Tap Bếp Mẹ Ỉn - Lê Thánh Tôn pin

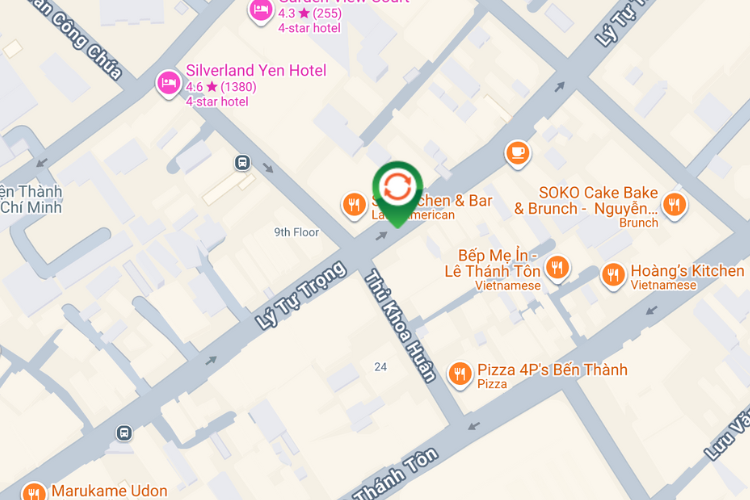tap(558, 267)
